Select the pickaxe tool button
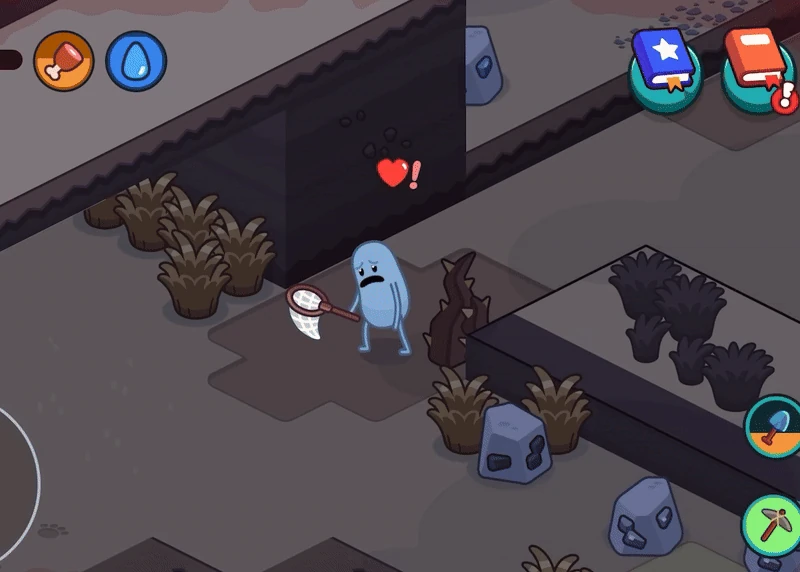This screenshot has height=572, width=800. click(x=772, y=526)
